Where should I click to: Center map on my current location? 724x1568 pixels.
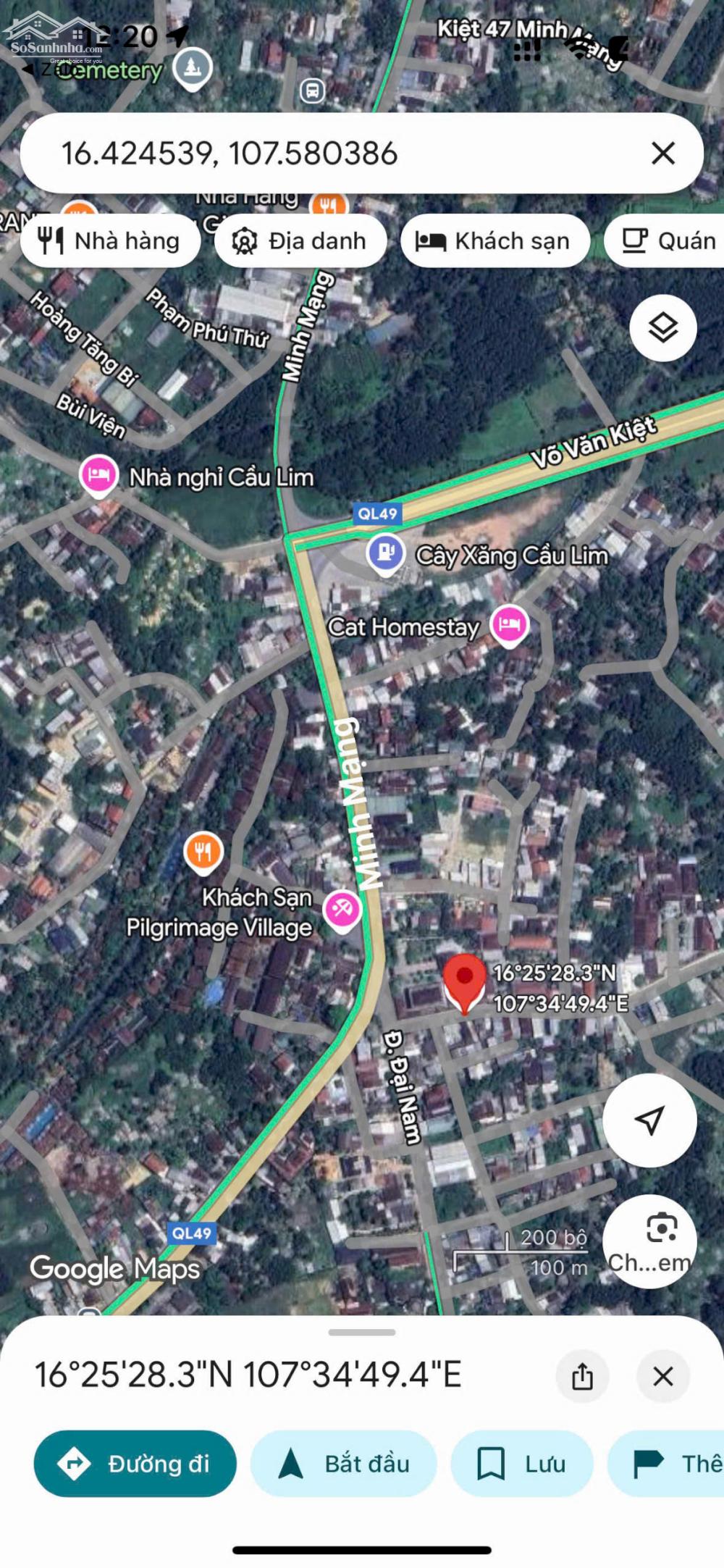pyautogui.click(x=649, y=1120)
